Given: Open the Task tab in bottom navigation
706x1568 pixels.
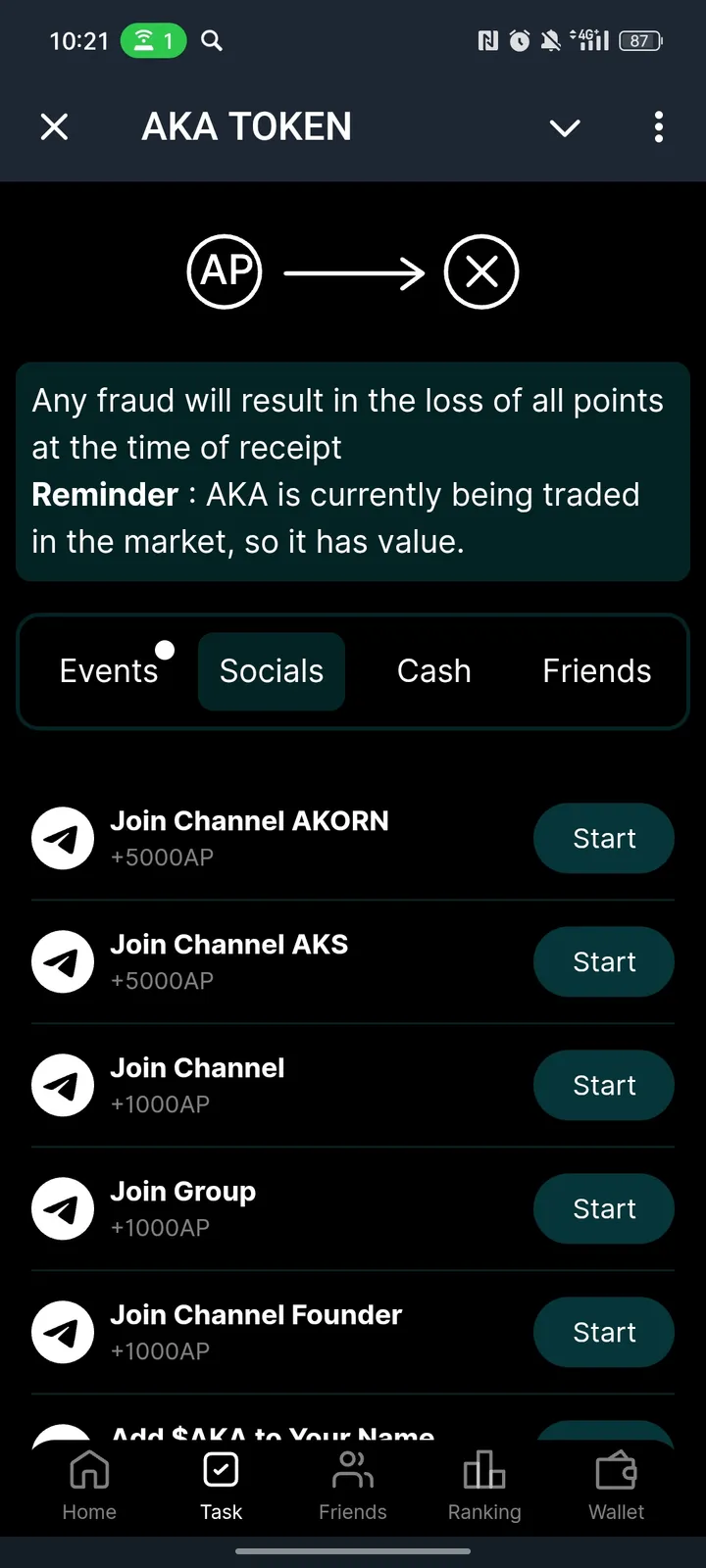Looking at the screenshot, I should [x=221, y=1486].
